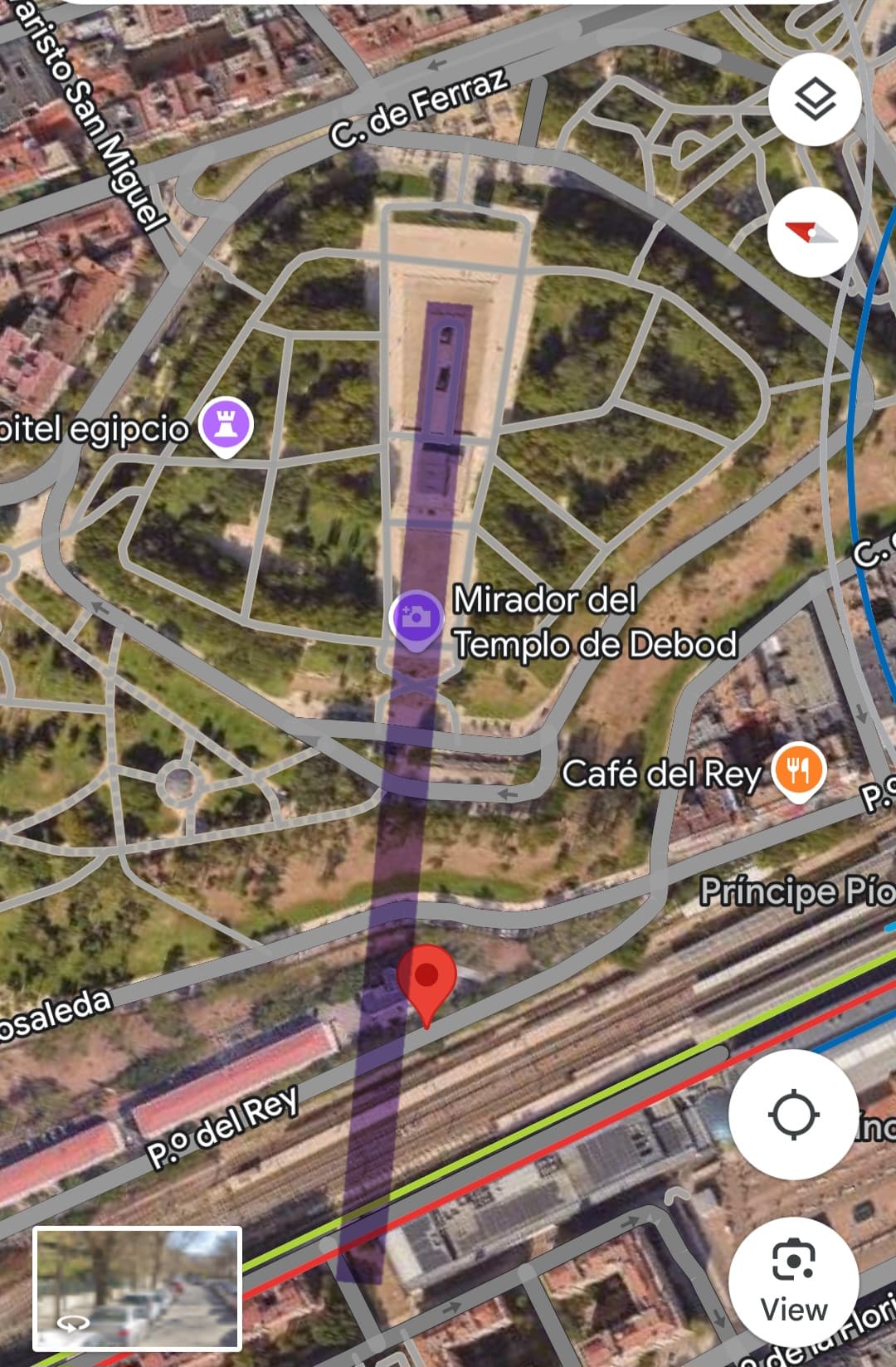
Task: Tap the purple egipcio landmark pin
Action: click(226, 427)
